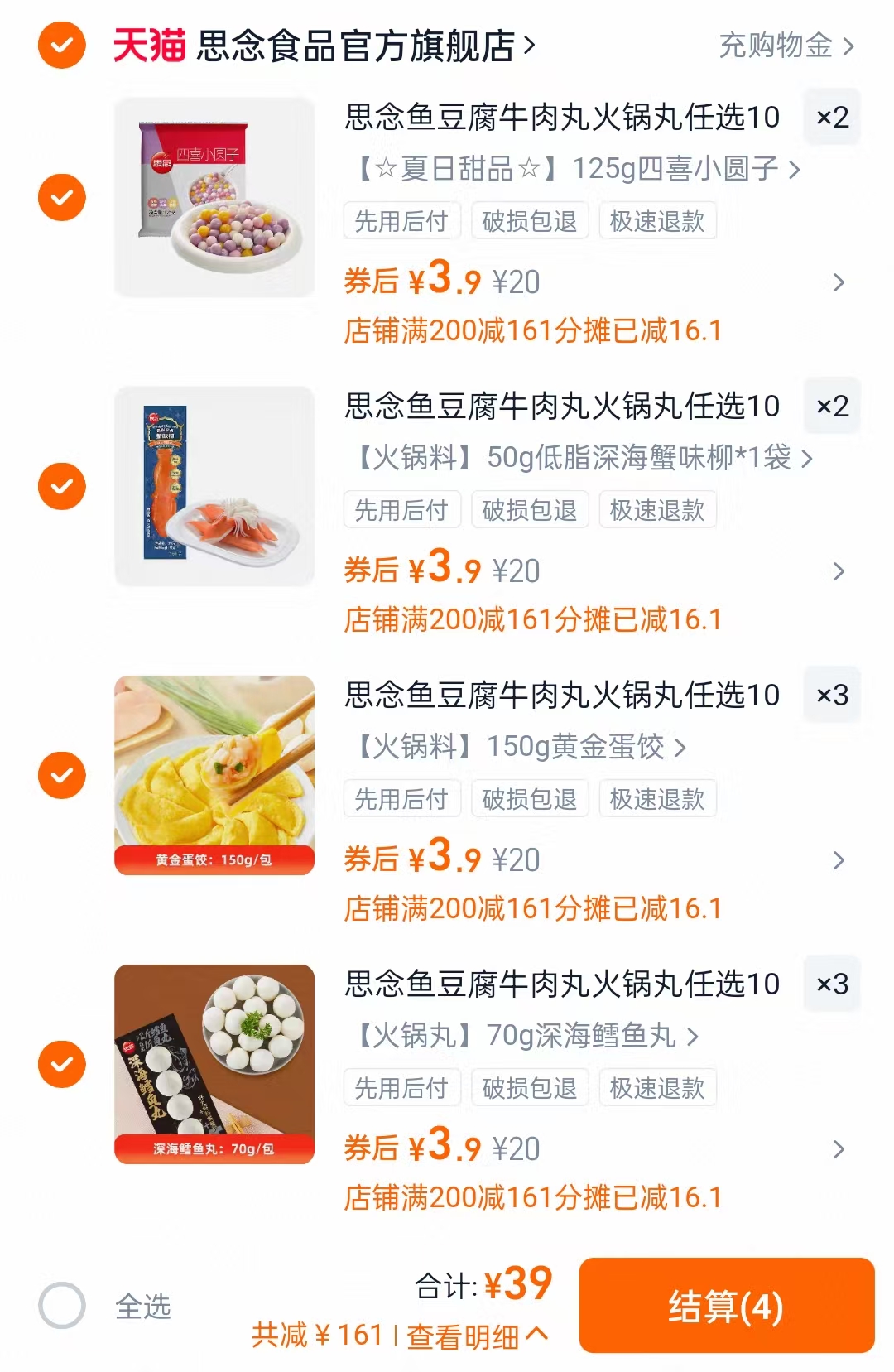Click 店铺满200减161 promotion on first item
This screenshot has height=1372, width=894.
(x=534, y=331)
